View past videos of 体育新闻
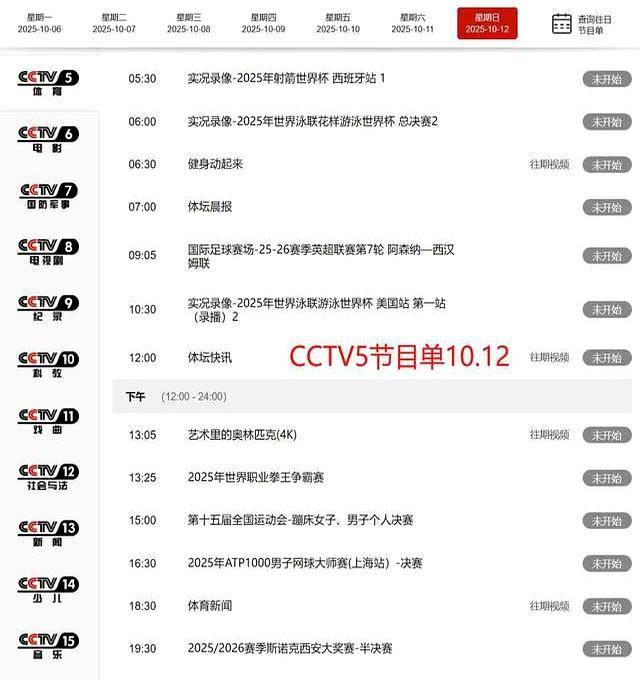640x680 pixels. (549, 606)
